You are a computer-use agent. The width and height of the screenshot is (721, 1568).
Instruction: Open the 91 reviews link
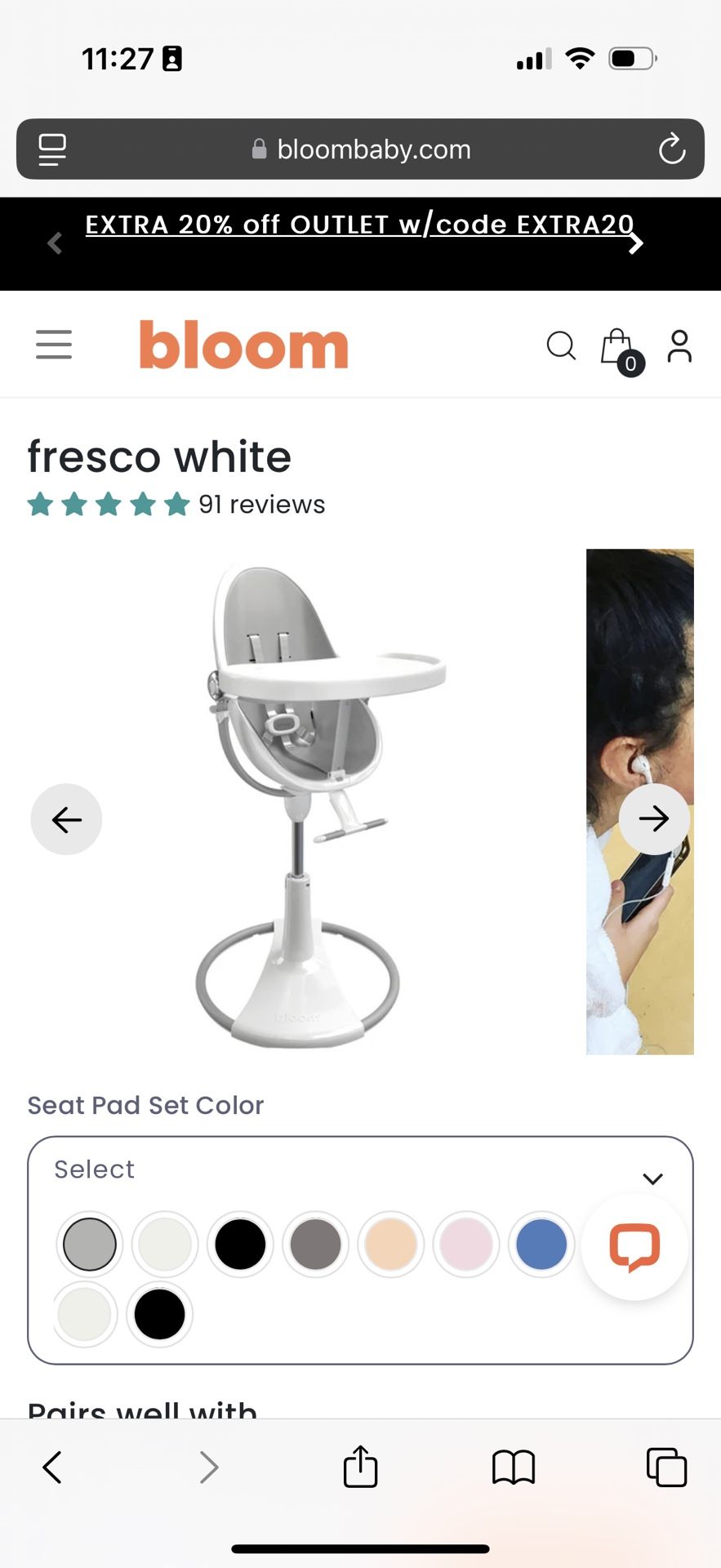point(261,505)
